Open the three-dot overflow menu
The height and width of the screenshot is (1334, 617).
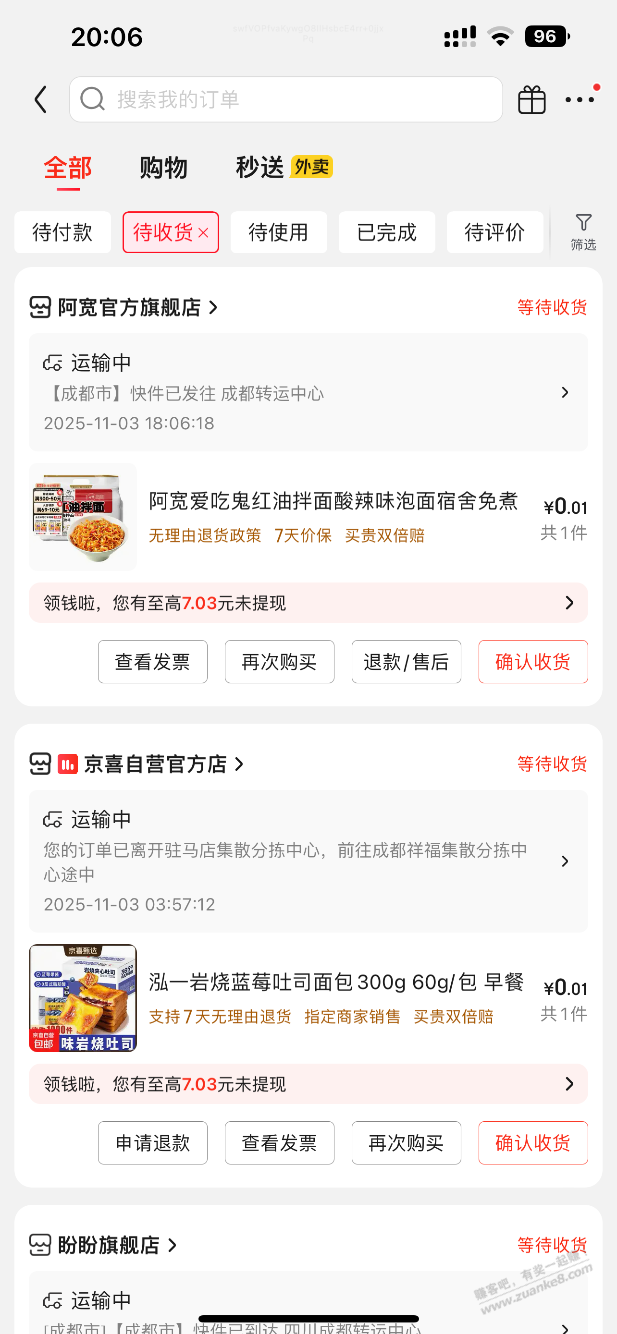[x=580, y=99]
